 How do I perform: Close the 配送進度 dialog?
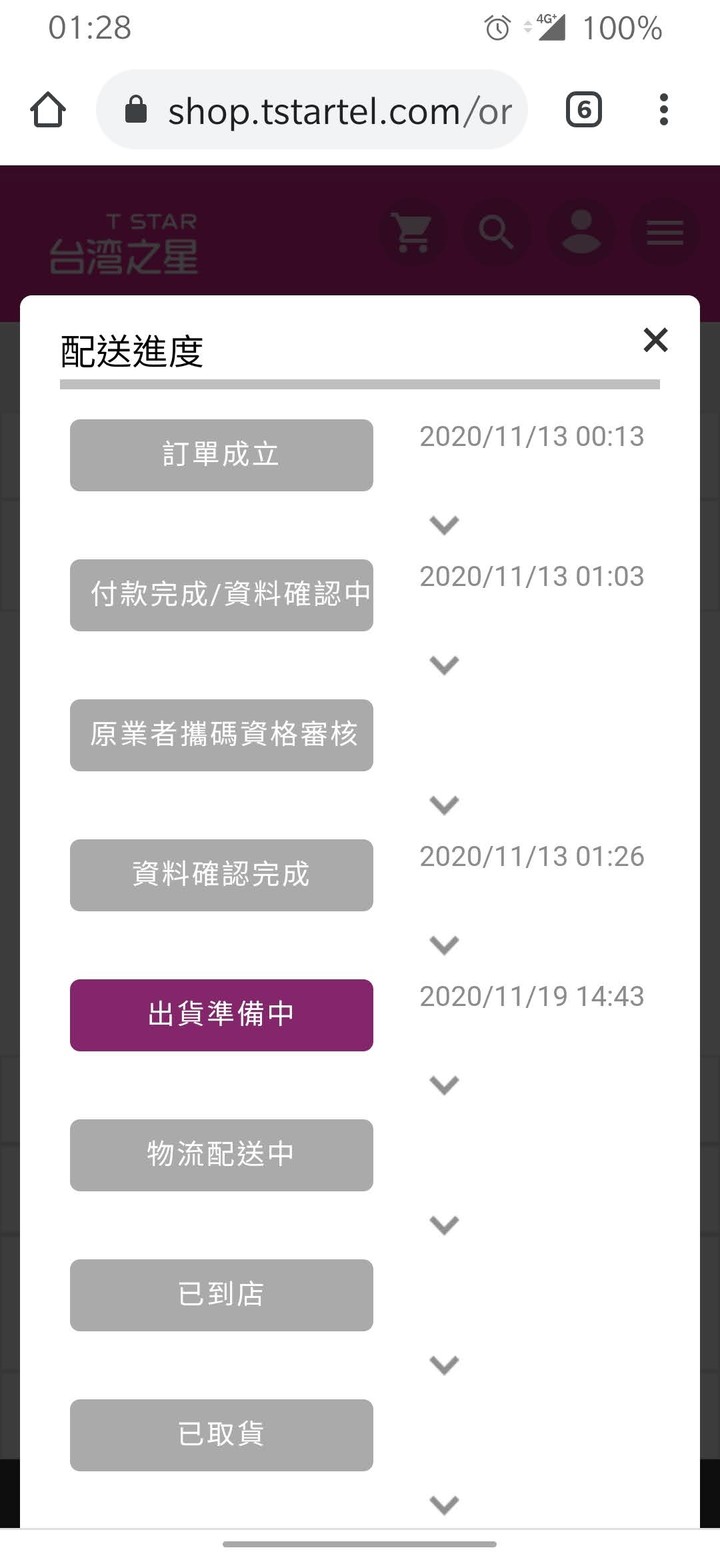tap(655, 340)
